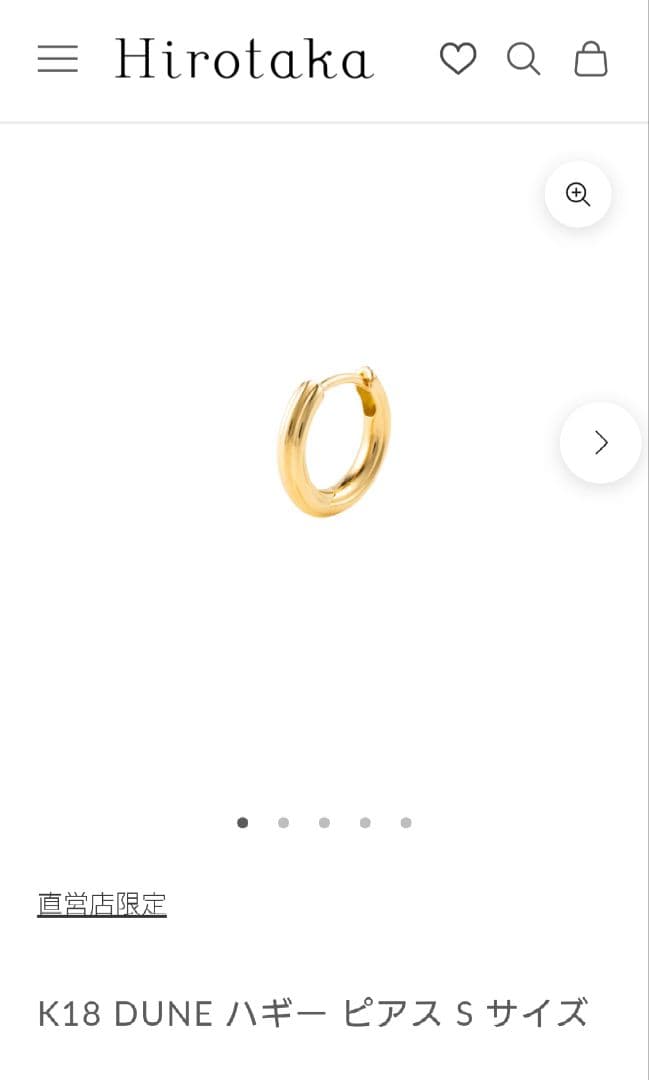Zoom into the product image
Image resolution: width=649 pixels, height=1080 pixels.
578,194
